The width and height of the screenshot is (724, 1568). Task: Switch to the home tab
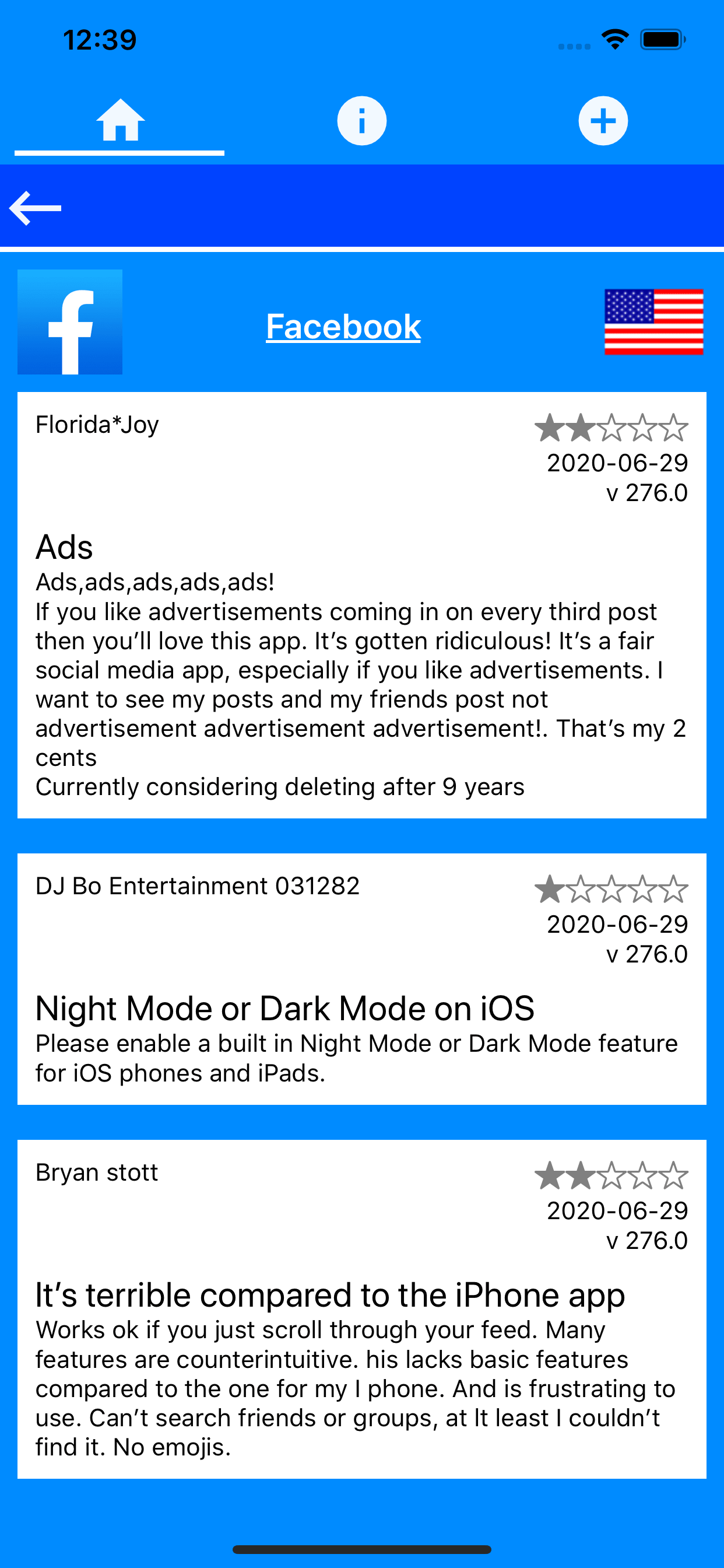120,121
